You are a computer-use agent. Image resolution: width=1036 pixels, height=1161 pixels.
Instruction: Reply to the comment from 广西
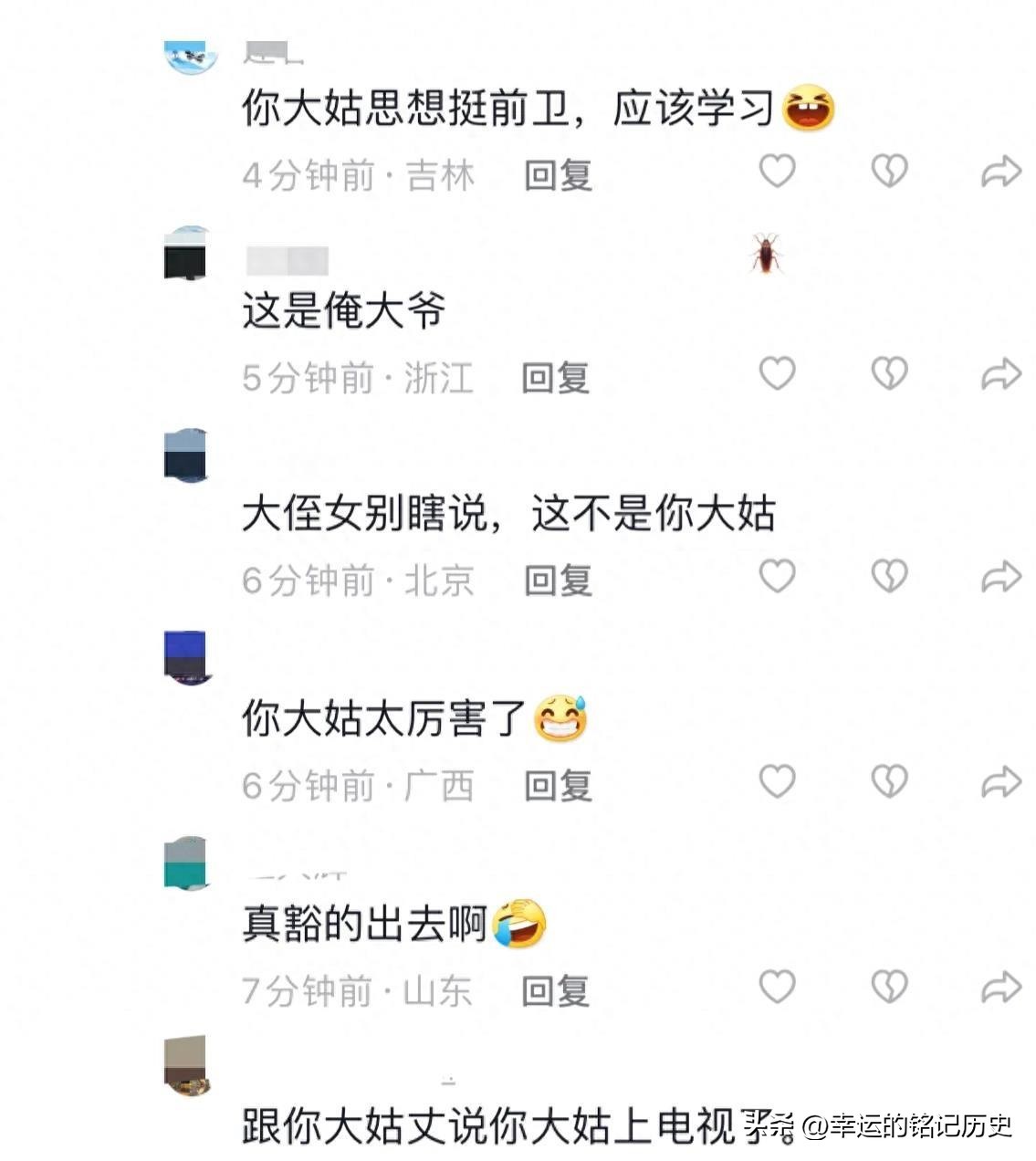coord(558,785)
